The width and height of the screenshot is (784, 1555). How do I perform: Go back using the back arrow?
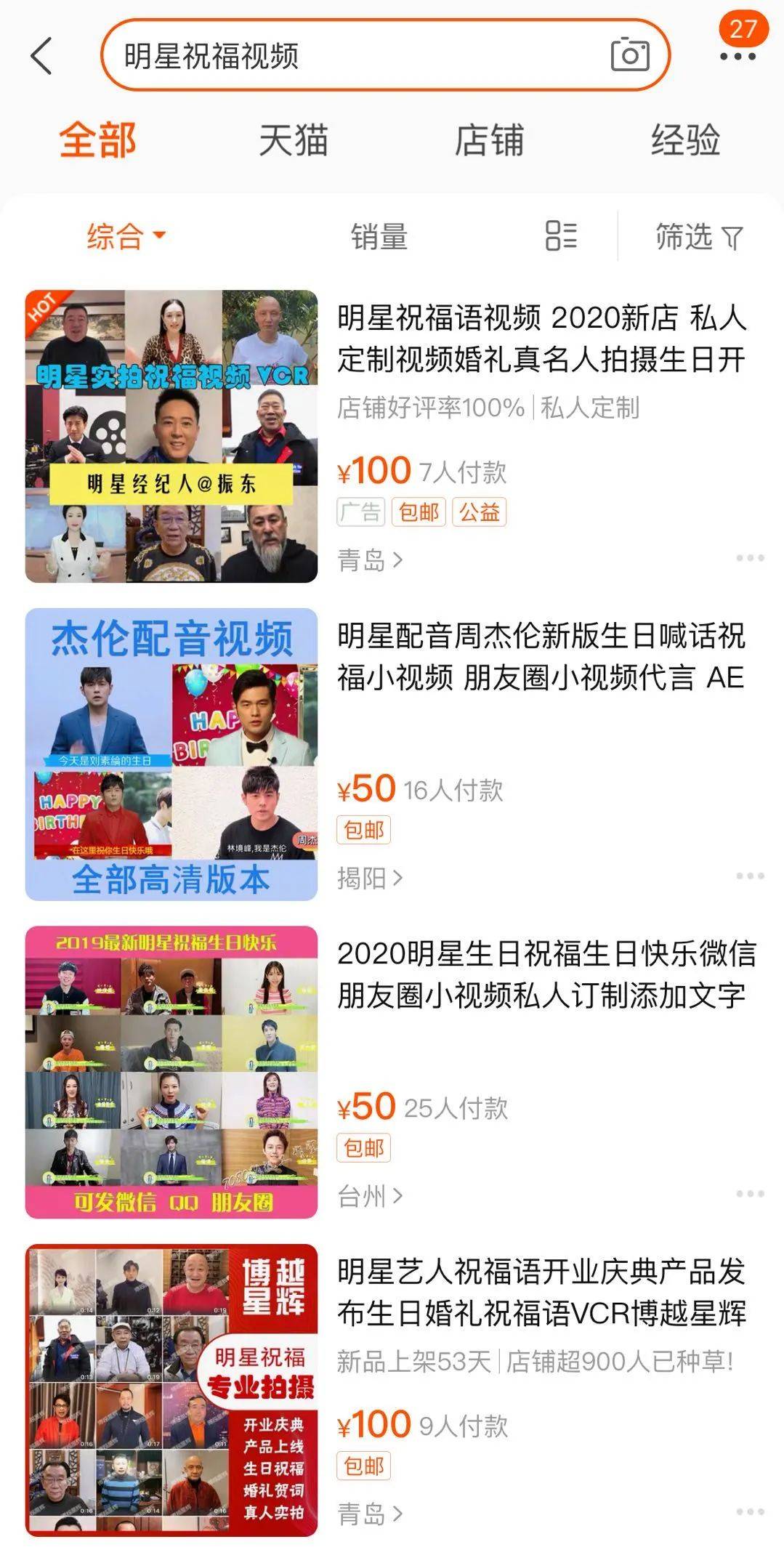coord(41,56)
